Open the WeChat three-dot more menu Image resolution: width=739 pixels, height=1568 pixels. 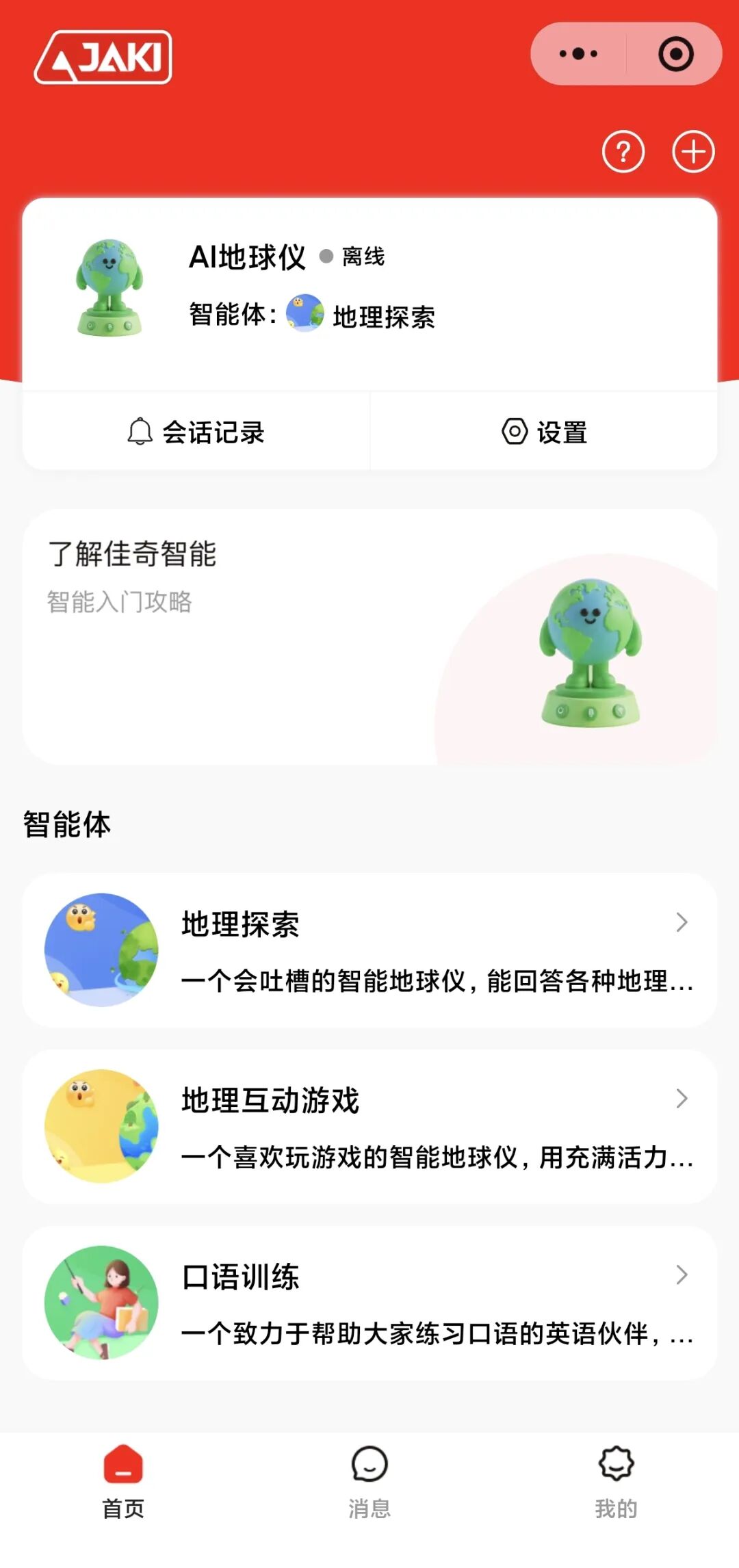pyautogui.click(x=578, y=52)
